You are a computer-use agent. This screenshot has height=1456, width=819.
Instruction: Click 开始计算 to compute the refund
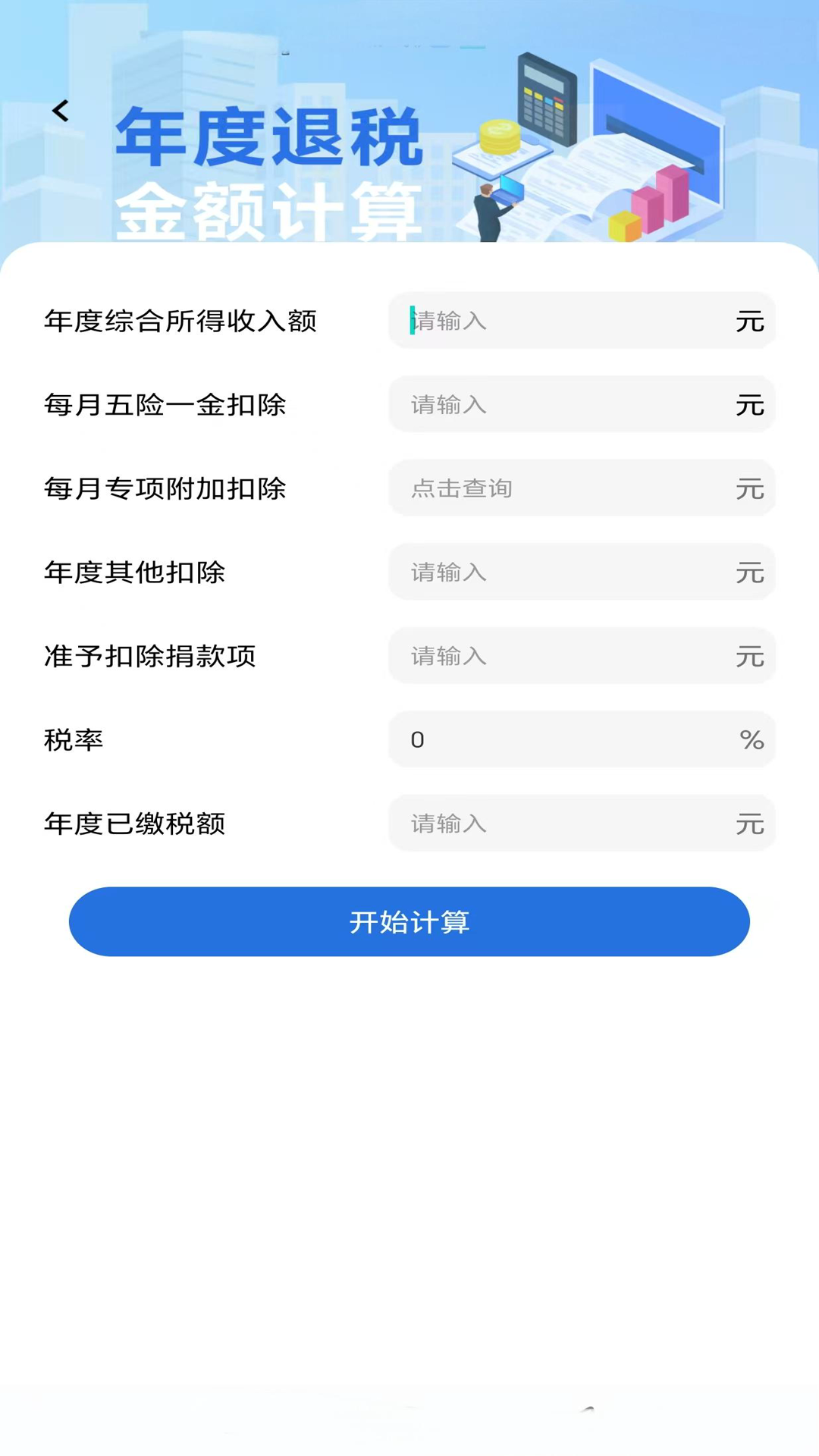[409, 921]
